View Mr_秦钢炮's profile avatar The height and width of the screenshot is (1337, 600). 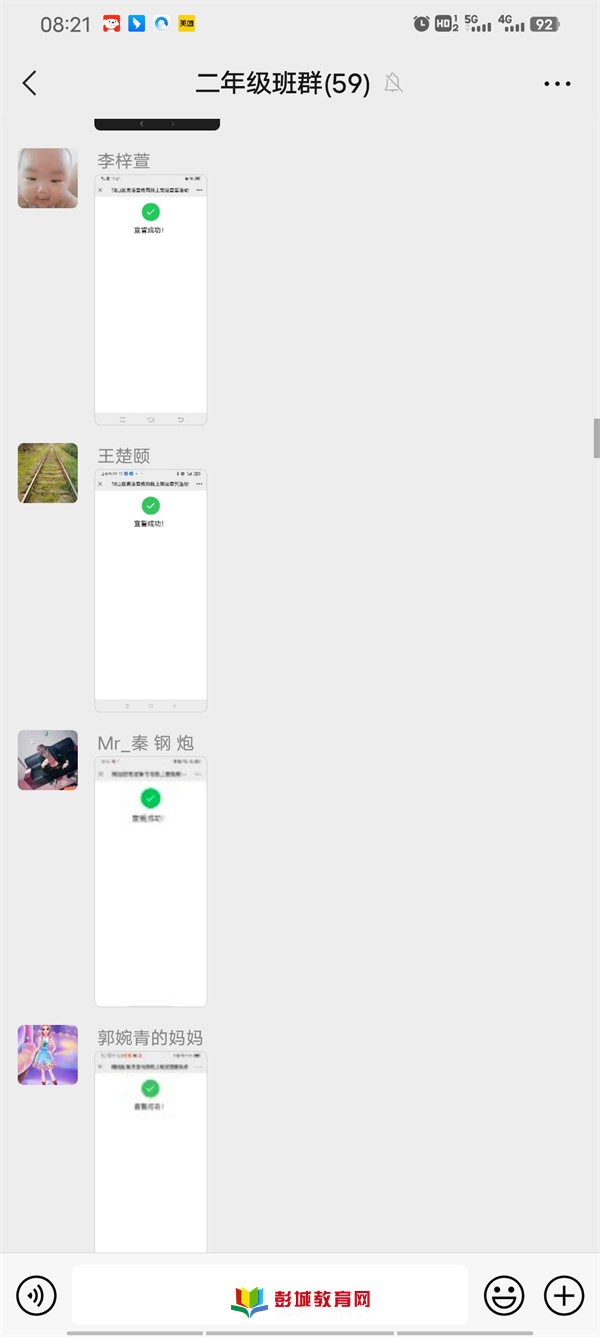pyautogui.click(x=48, y=760)
